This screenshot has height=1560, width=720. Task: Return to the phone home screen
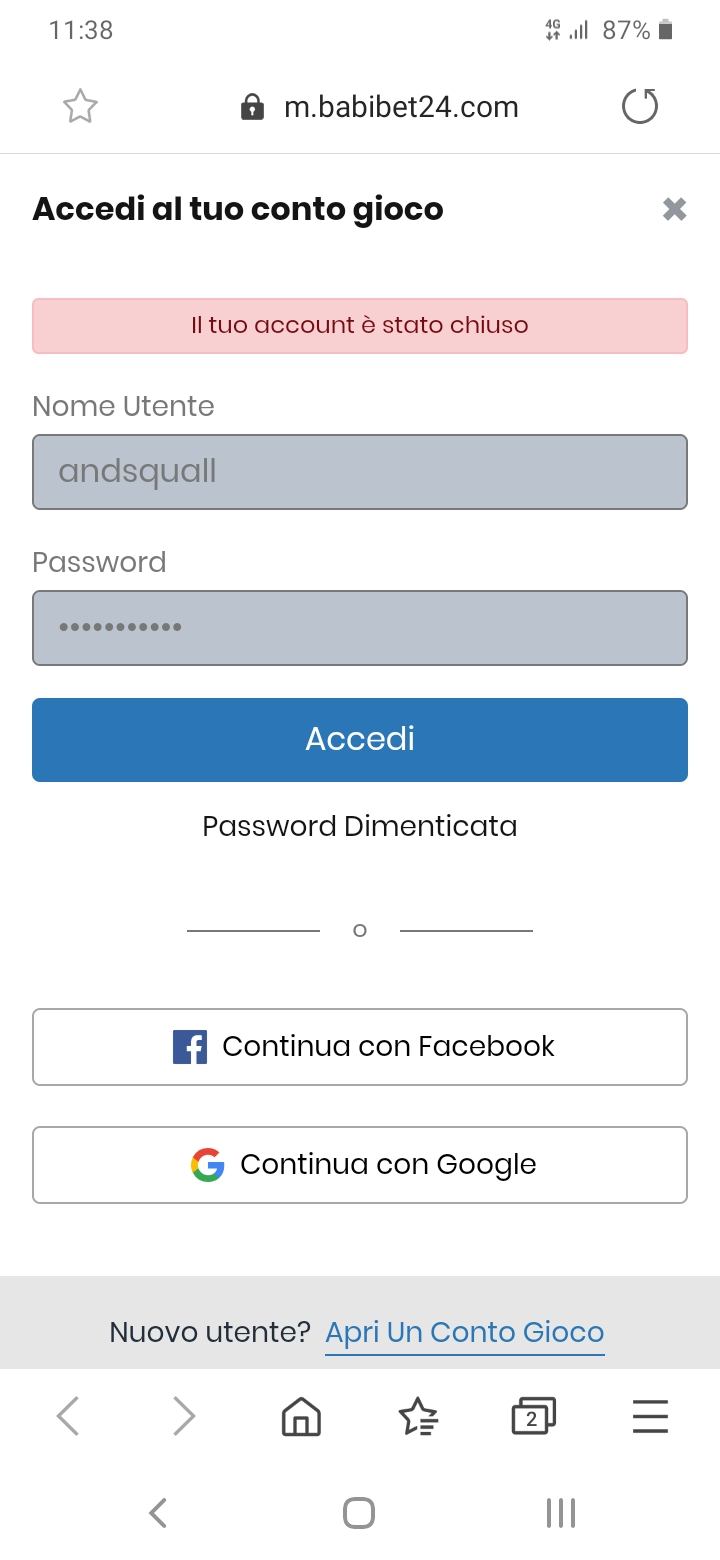(359, 1512)
